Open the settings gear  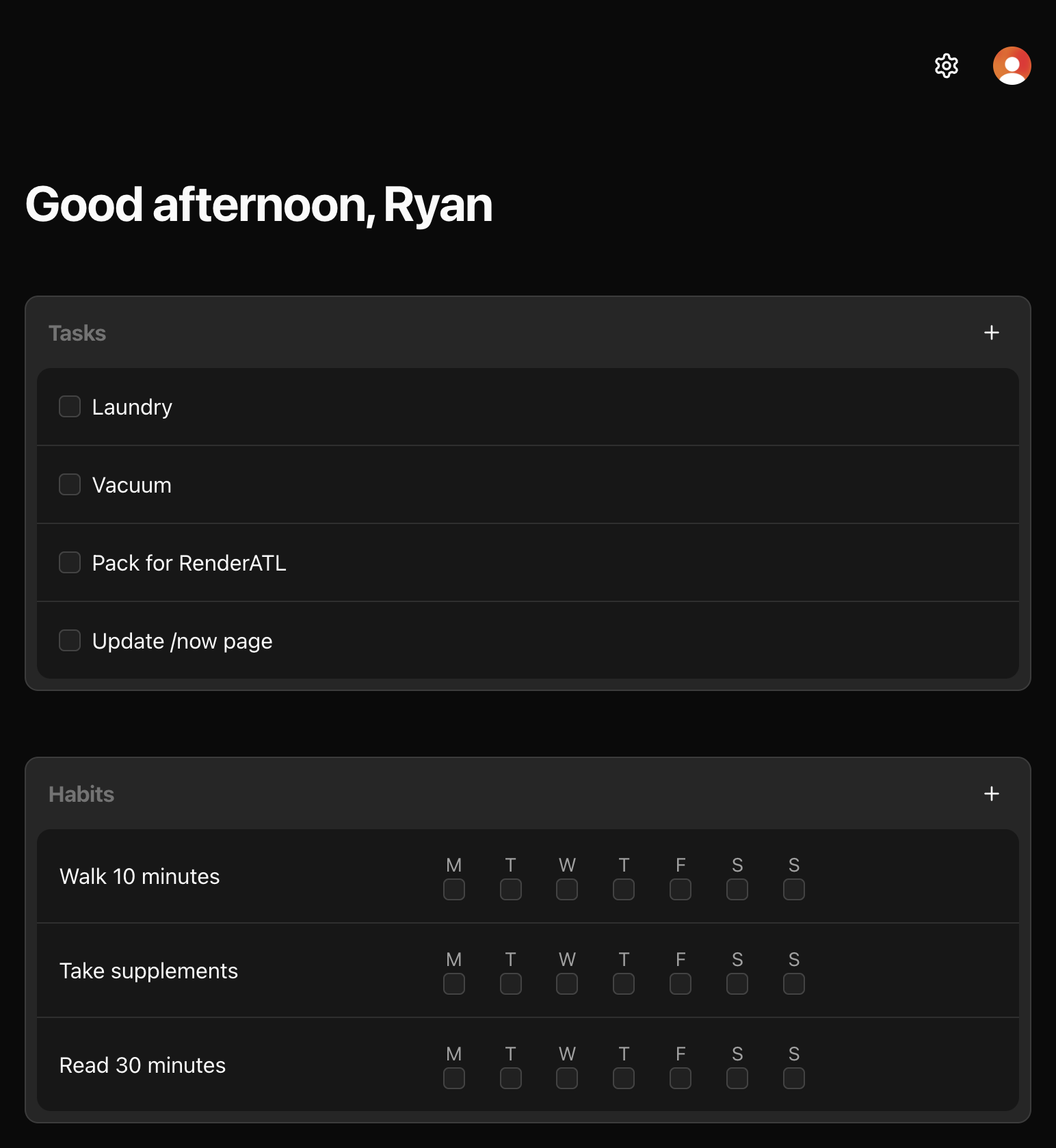pyautogui.click(x=946, y=66)
